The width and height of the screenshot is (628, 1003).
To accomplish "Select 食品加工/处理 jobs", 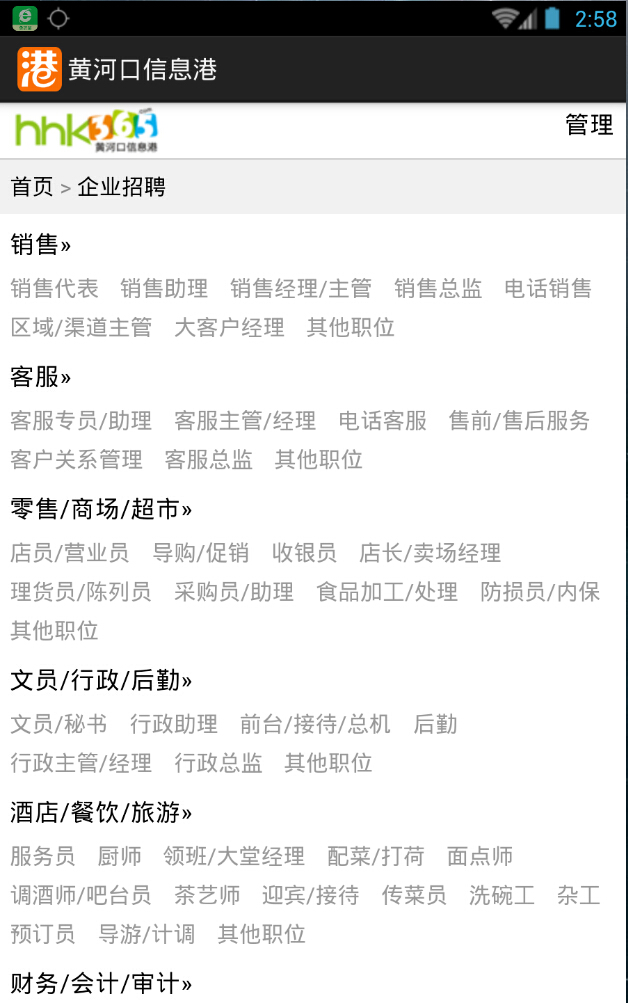I will point(387,592).
